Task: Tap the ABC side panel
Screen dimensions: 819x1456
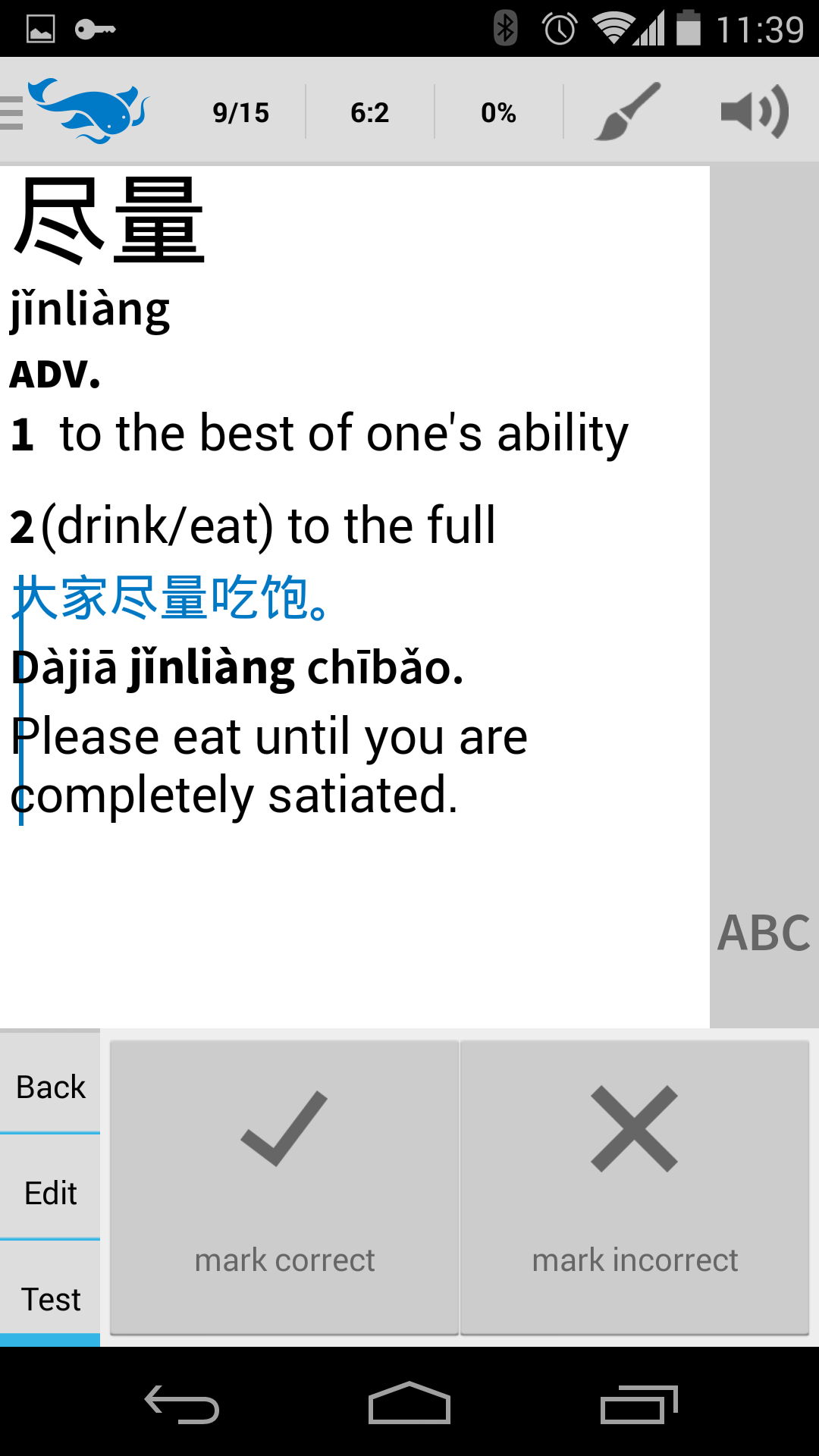Action: click(764, 932)
